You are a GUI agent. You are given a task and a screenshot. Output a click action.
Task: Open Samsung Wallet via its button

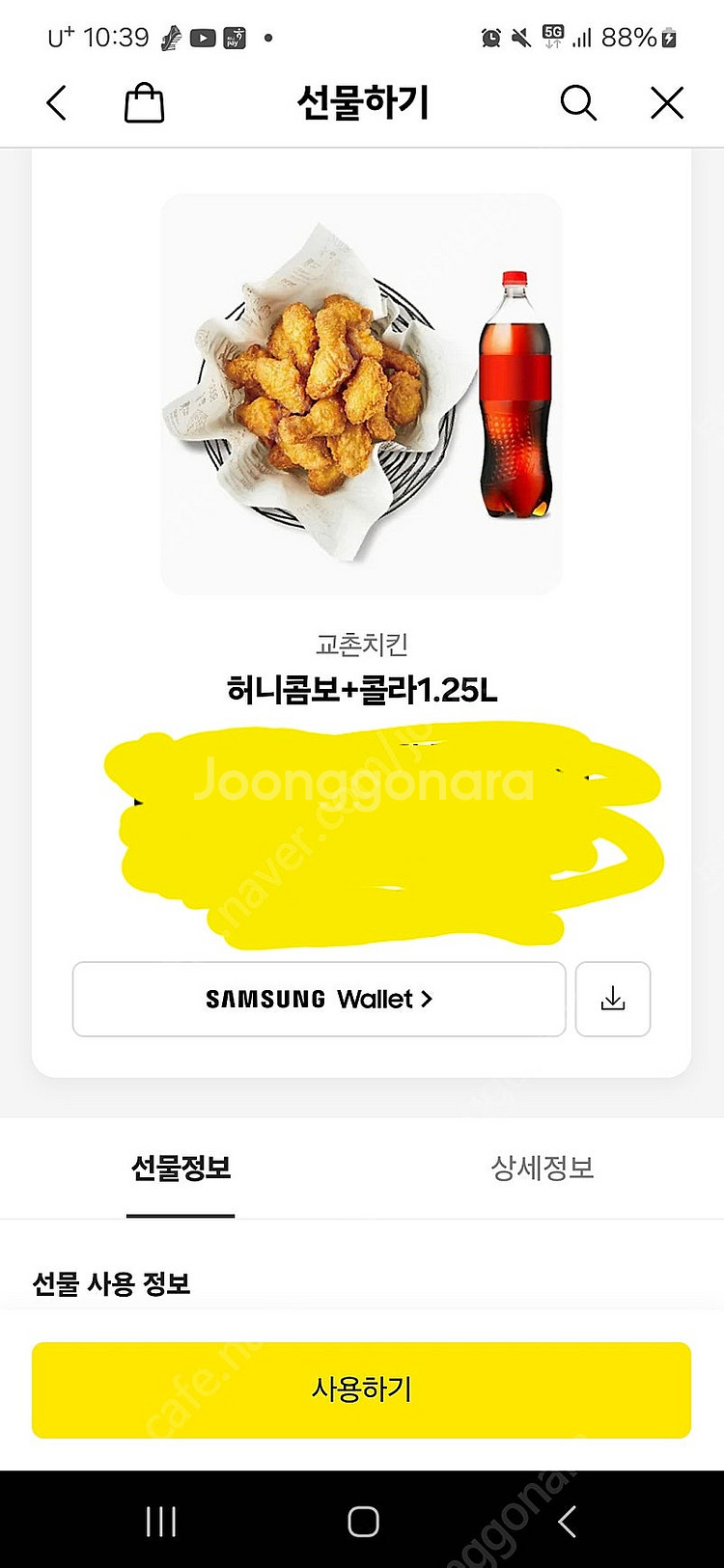coord(319,1000)
